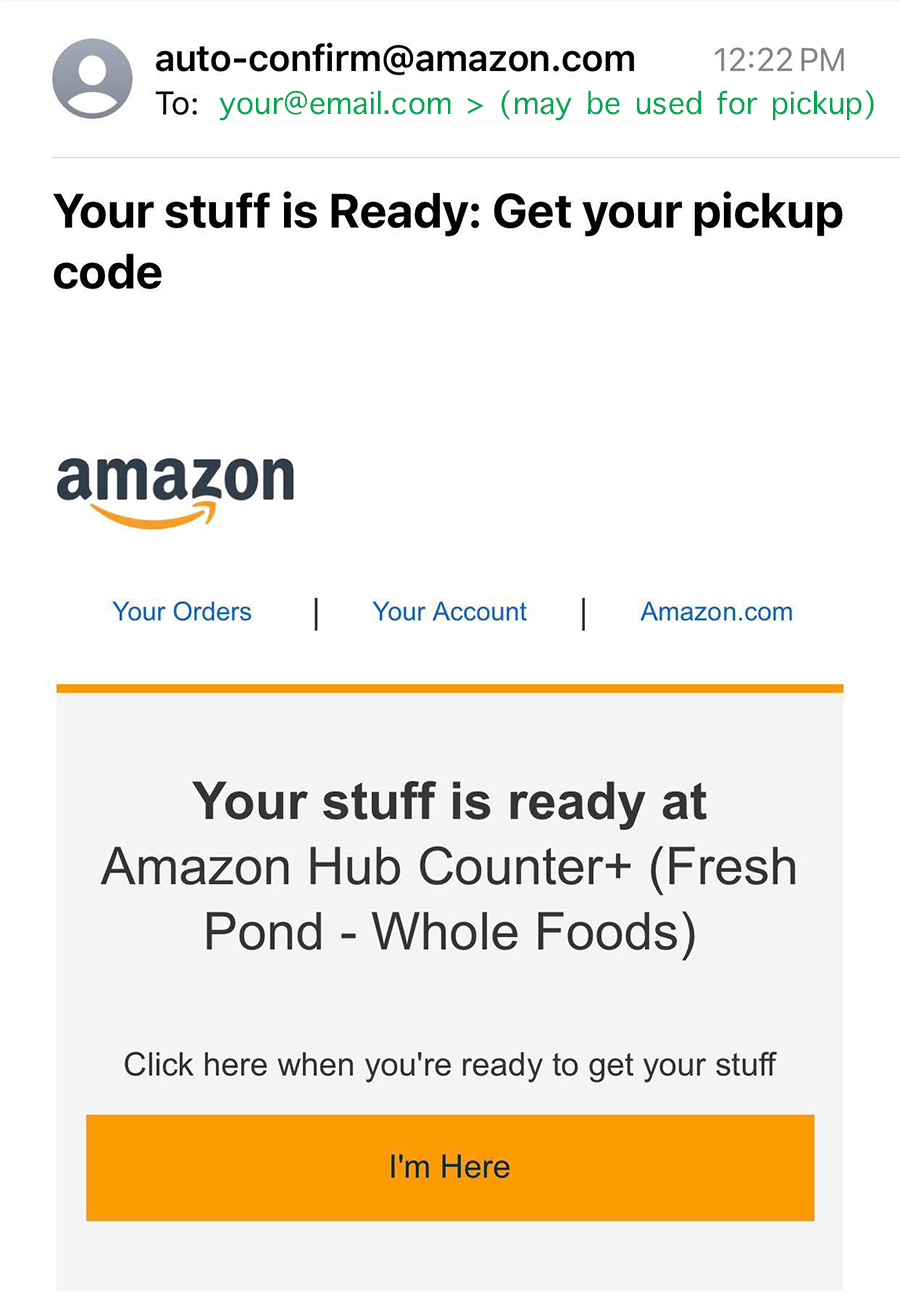Open the Your Orders link

pos(182,612)
